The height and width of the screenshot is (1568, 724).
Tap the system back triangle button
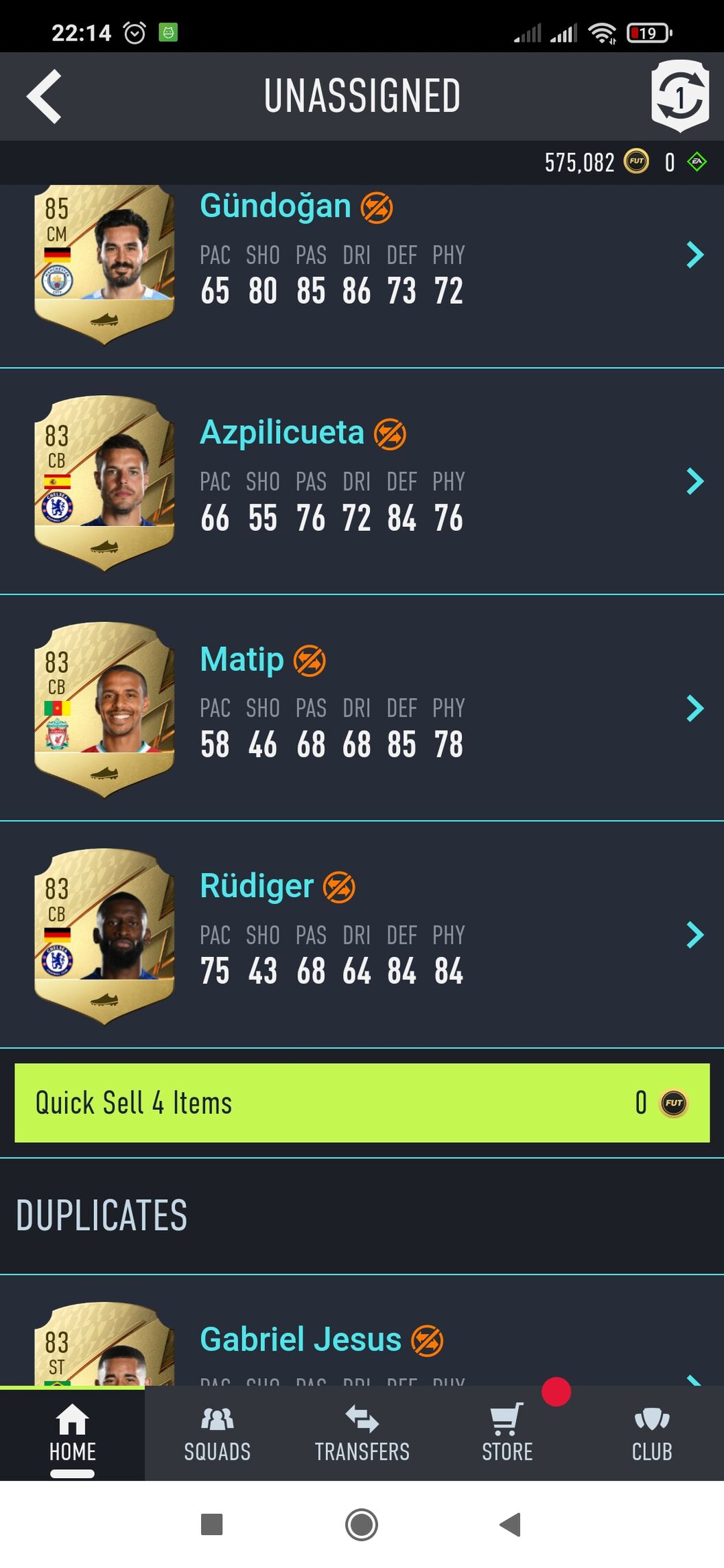[510, 1524]
